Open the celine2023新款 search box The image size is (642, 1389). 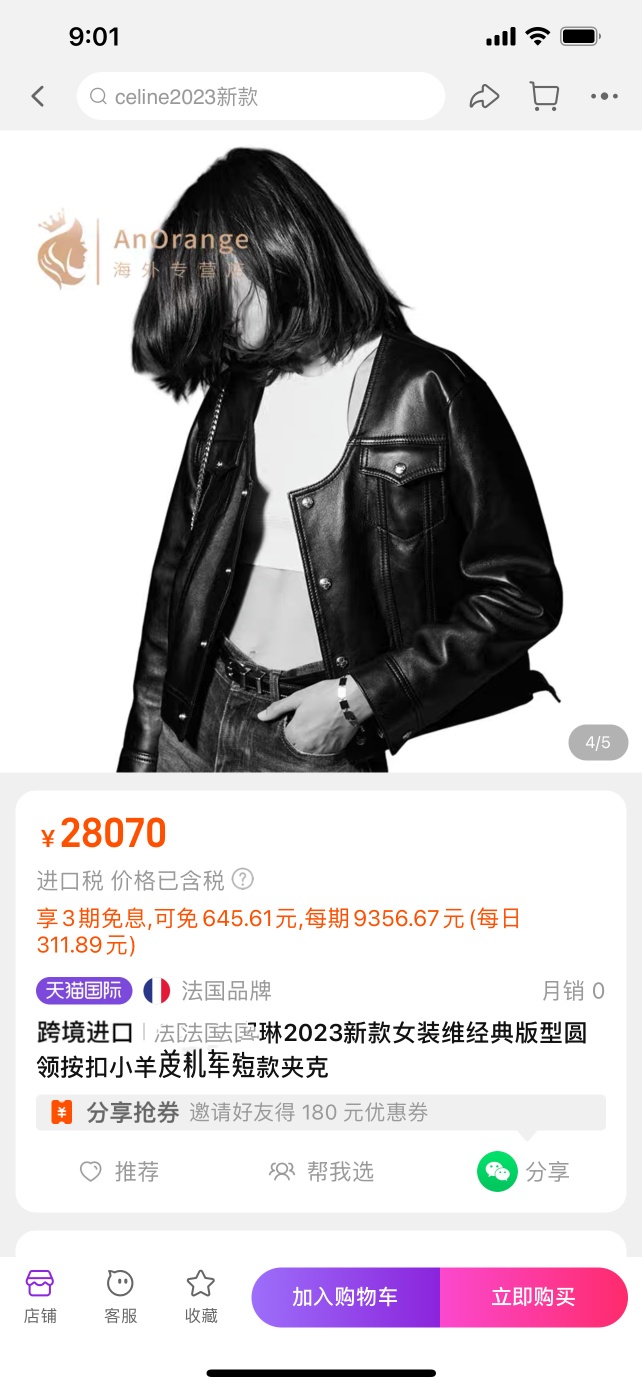click(260, 97)
